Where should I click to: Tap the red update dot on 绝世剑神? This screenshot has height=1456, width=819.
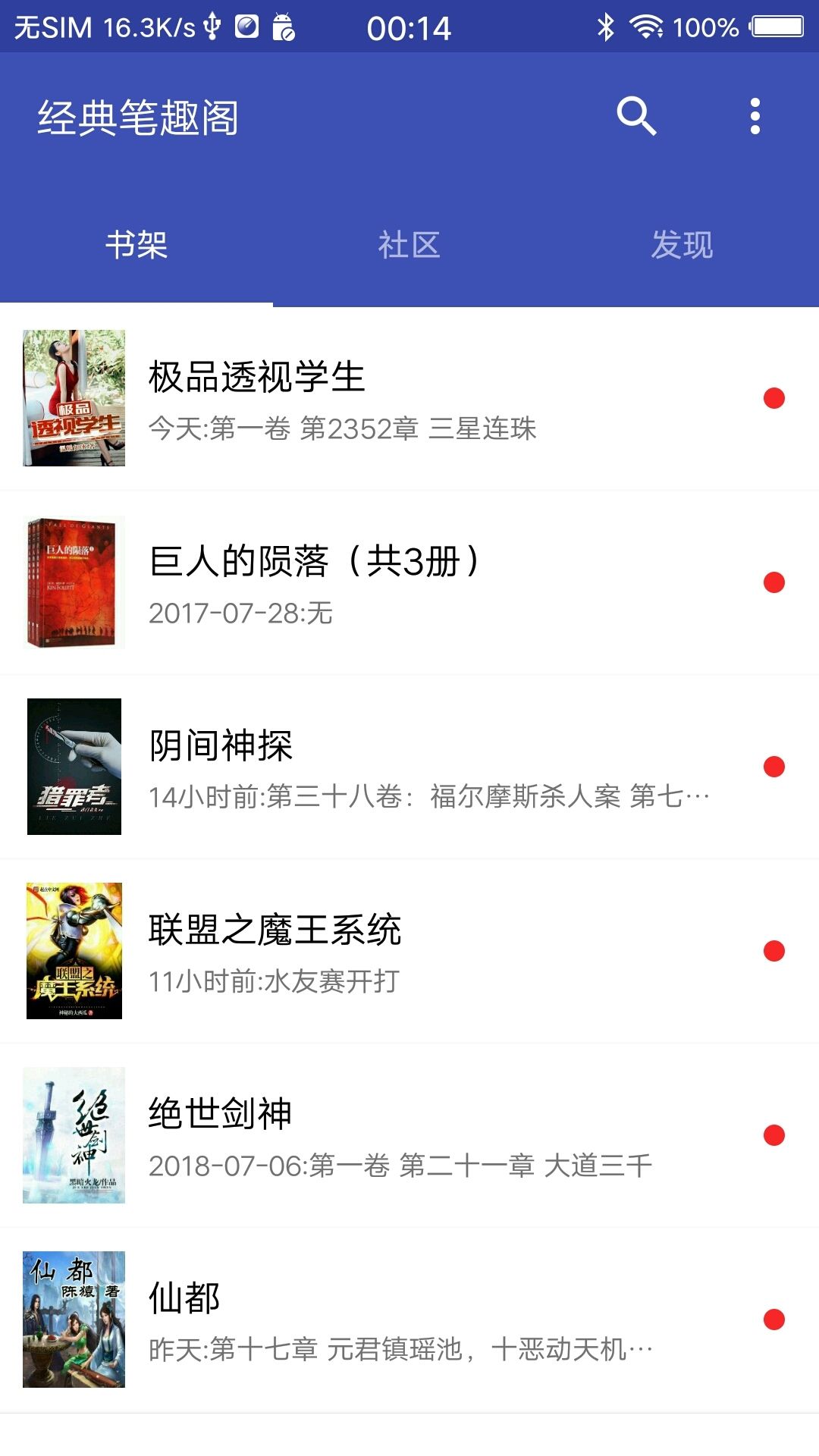point(773,1135)
